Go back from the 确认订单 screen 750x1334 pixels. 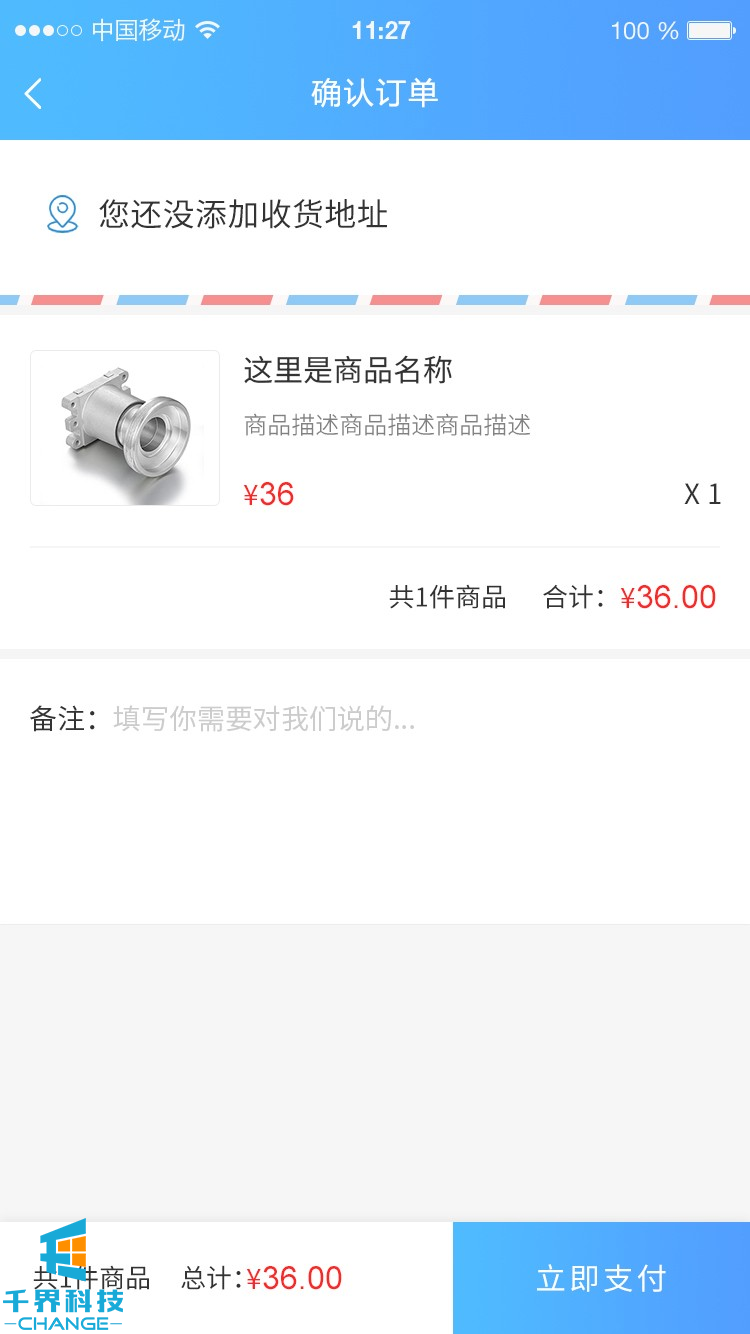pyautogui.click(x=34, y=94)
